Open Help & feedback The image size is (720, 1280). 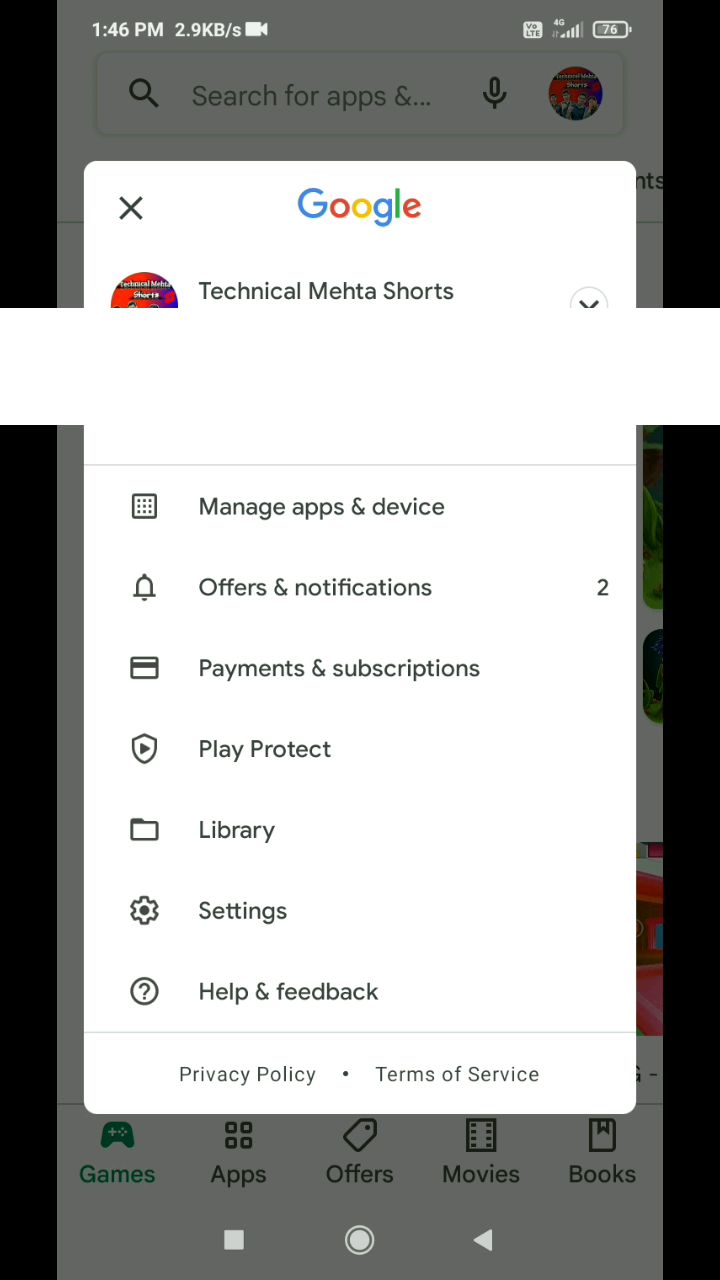pos(288,992)
